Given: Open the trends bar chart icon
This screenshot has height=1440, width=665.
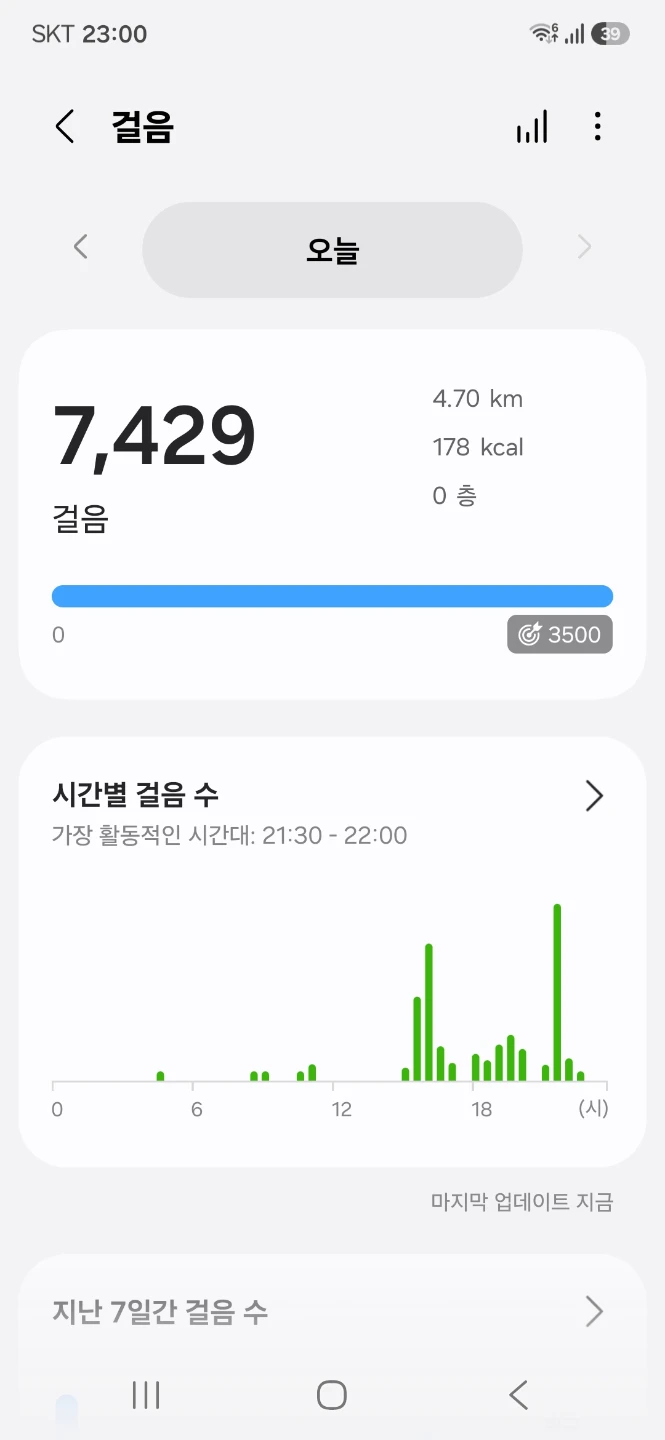Looking at the screenshot, I should [532, 127].
